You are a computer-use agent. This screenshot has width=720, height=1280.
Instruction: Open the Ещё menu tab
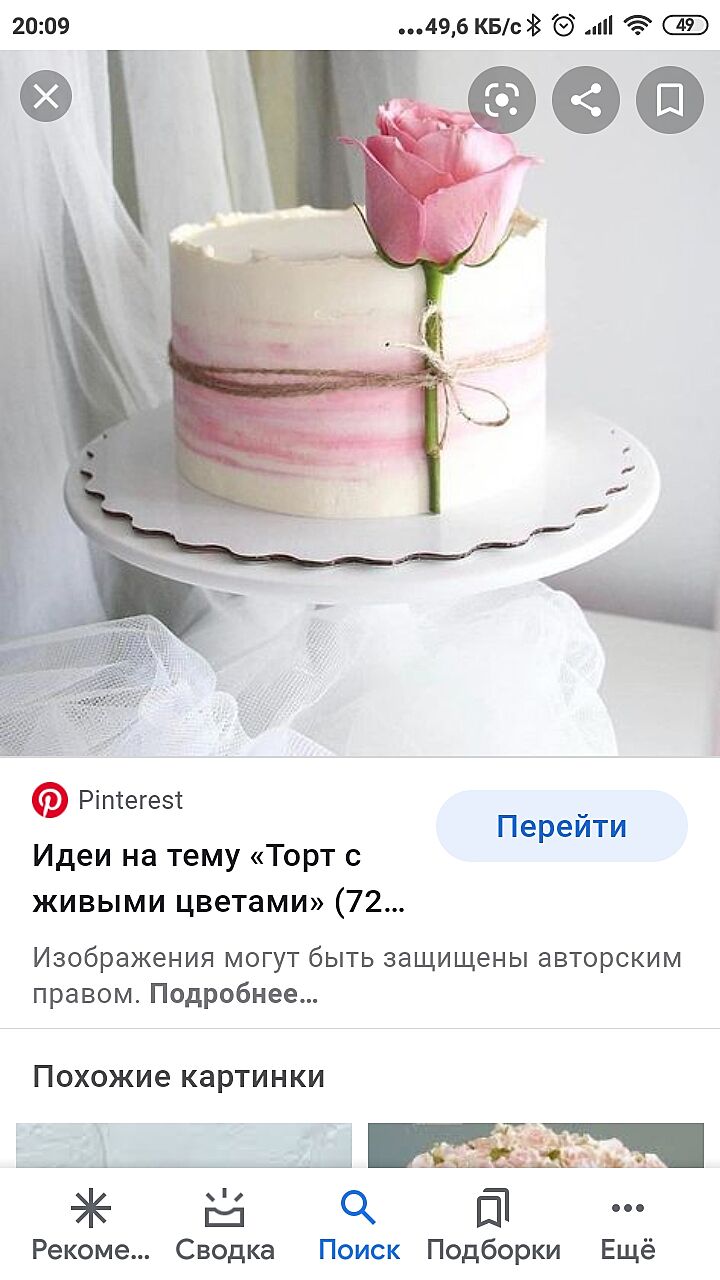[x=628, y=1225]
